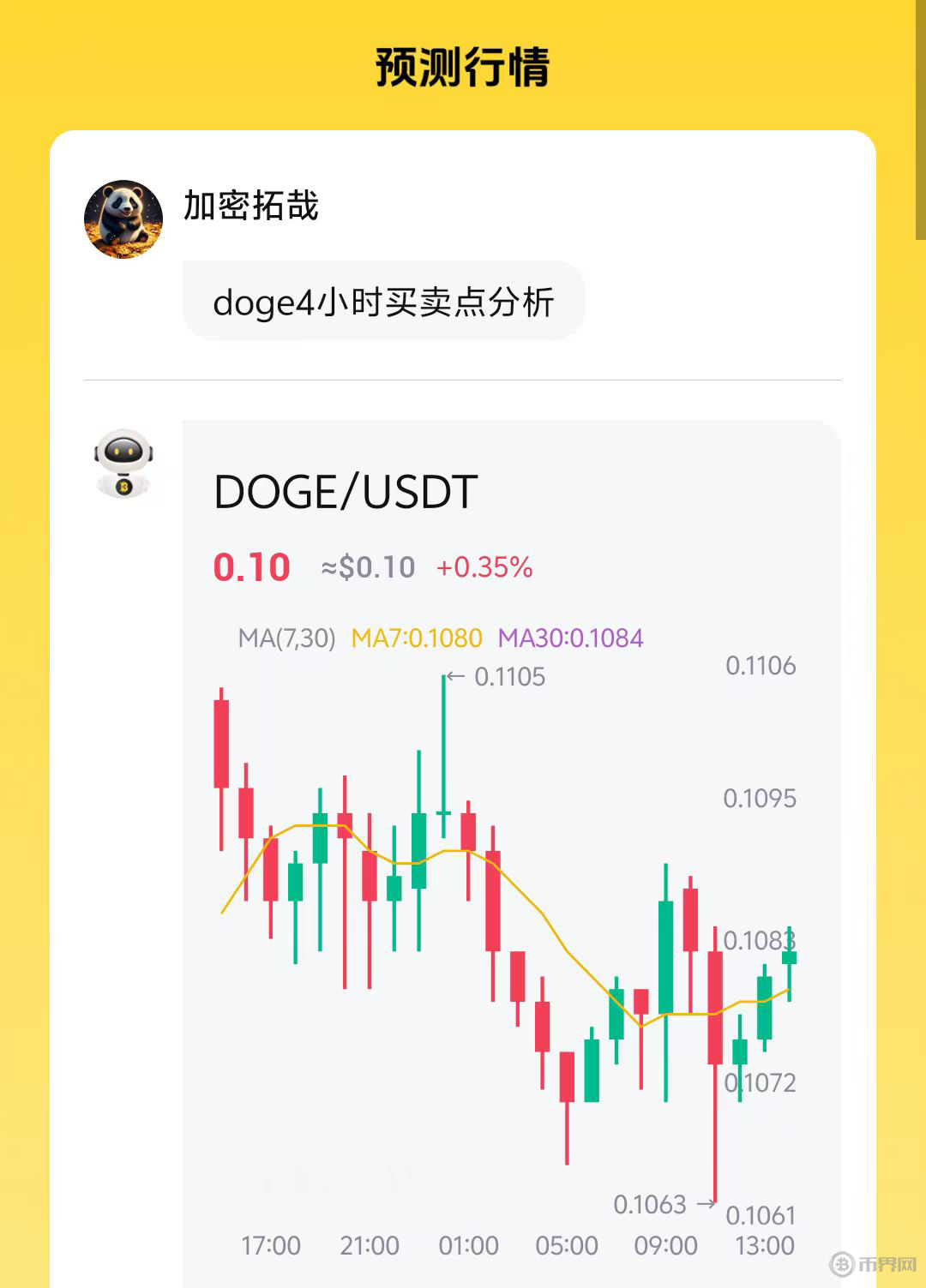Expand the 0.1063 low price marker
Viewport: 926px width, 1288px height.
pos(649,1204)
